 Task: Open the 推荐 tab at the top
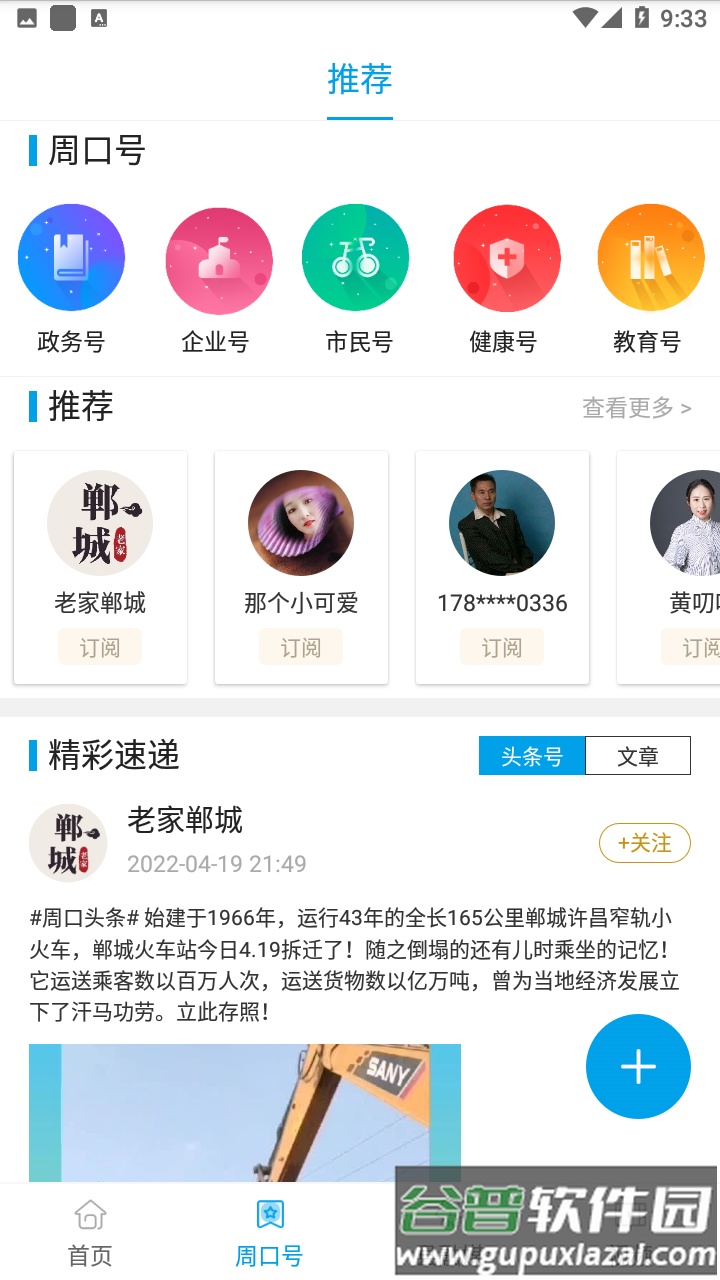click(360, 77)
